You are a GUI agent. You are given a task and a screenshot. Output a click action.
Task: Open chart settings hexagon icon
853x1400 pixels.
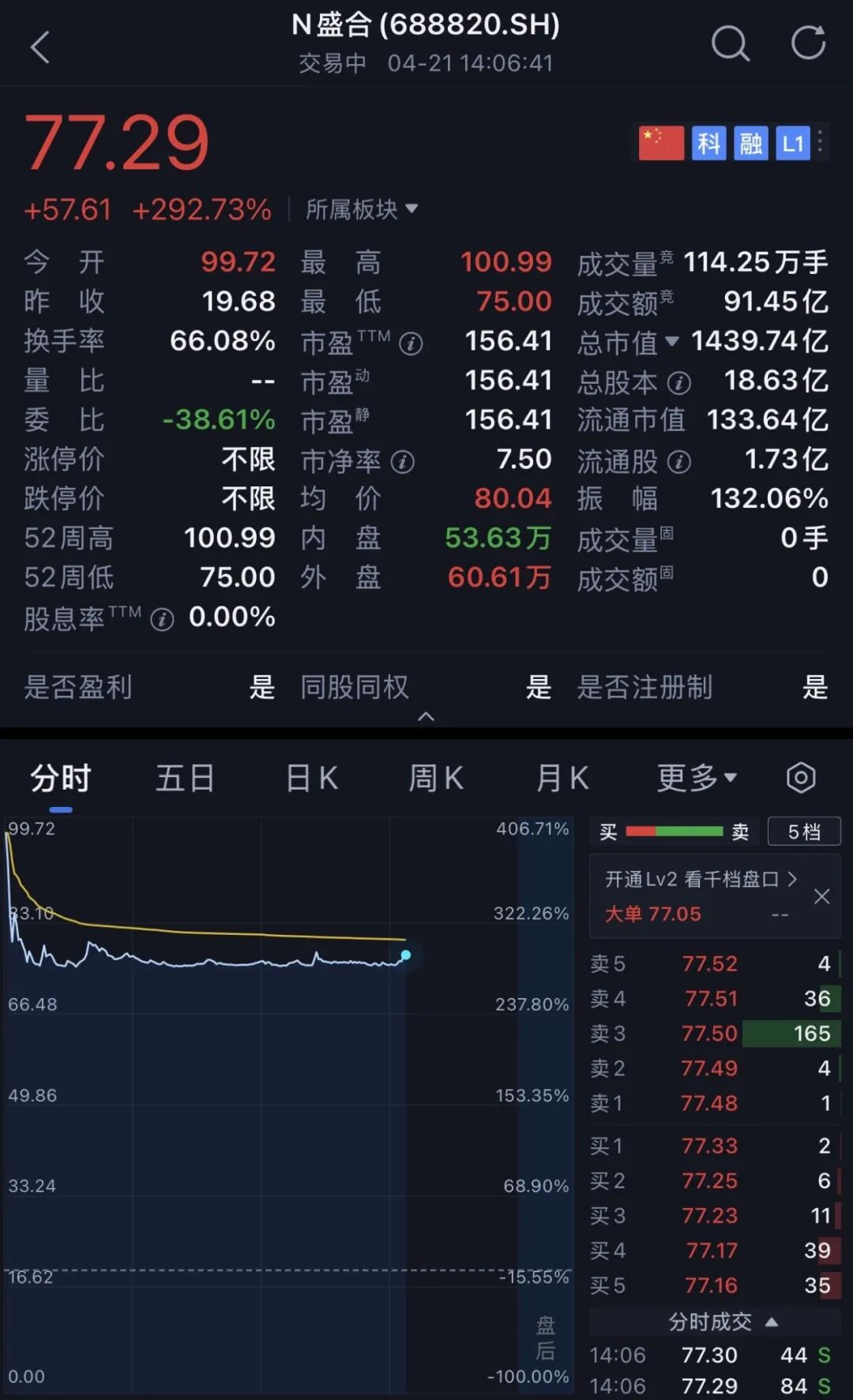pyautogui.click(x=801, y=779)
